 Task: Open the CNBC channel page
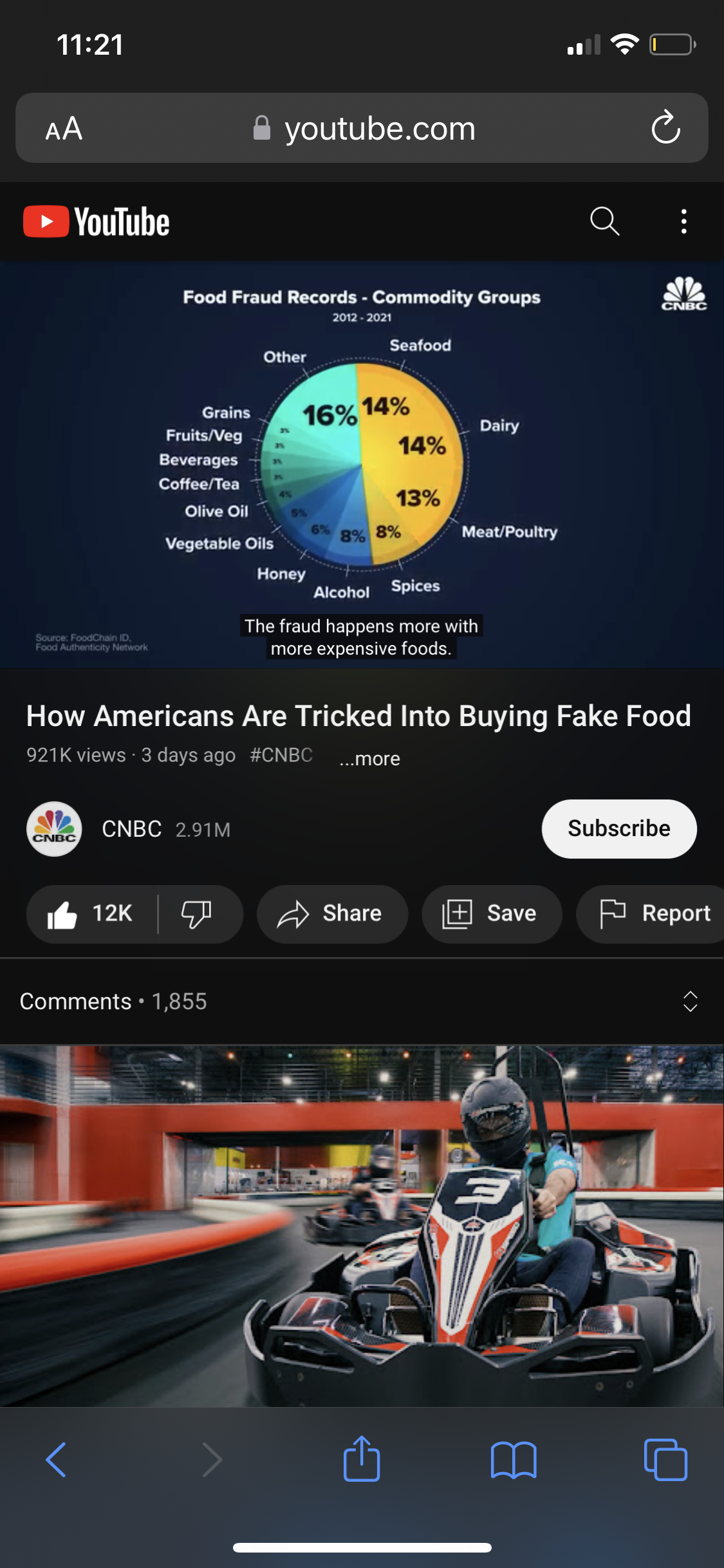[x=132, y=829]
